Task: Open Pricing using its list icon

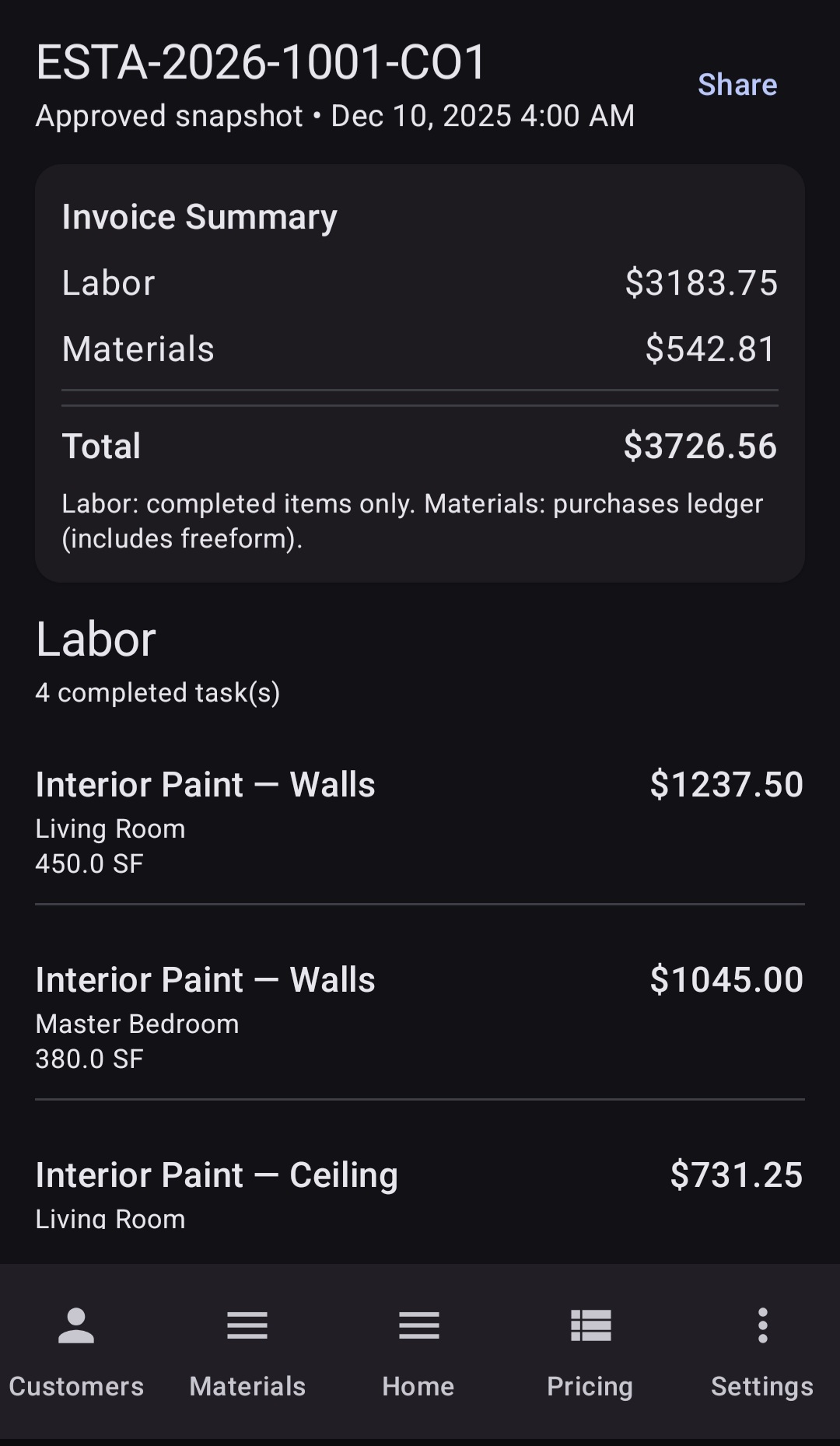Action: [x=590, y=1325]
